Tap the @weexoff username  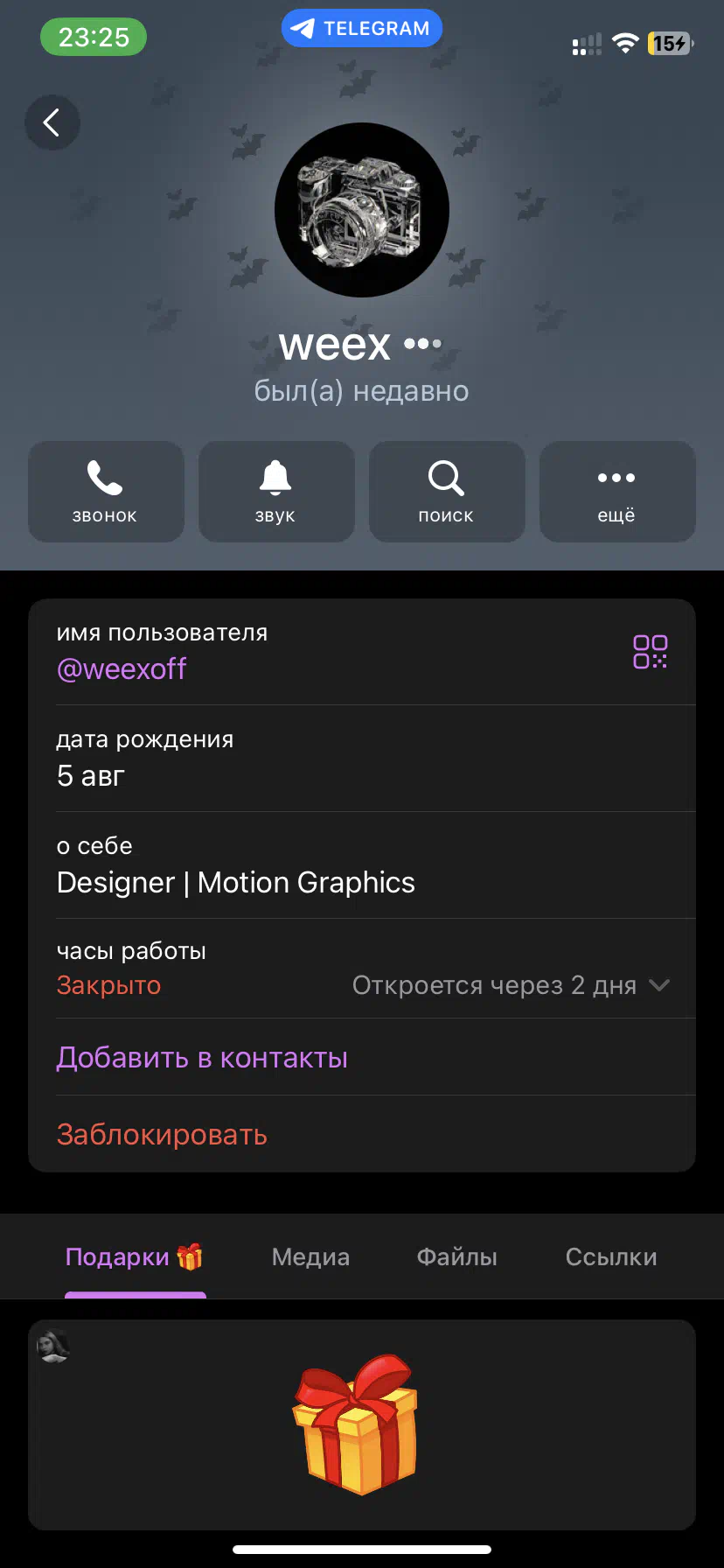point(122,669)
